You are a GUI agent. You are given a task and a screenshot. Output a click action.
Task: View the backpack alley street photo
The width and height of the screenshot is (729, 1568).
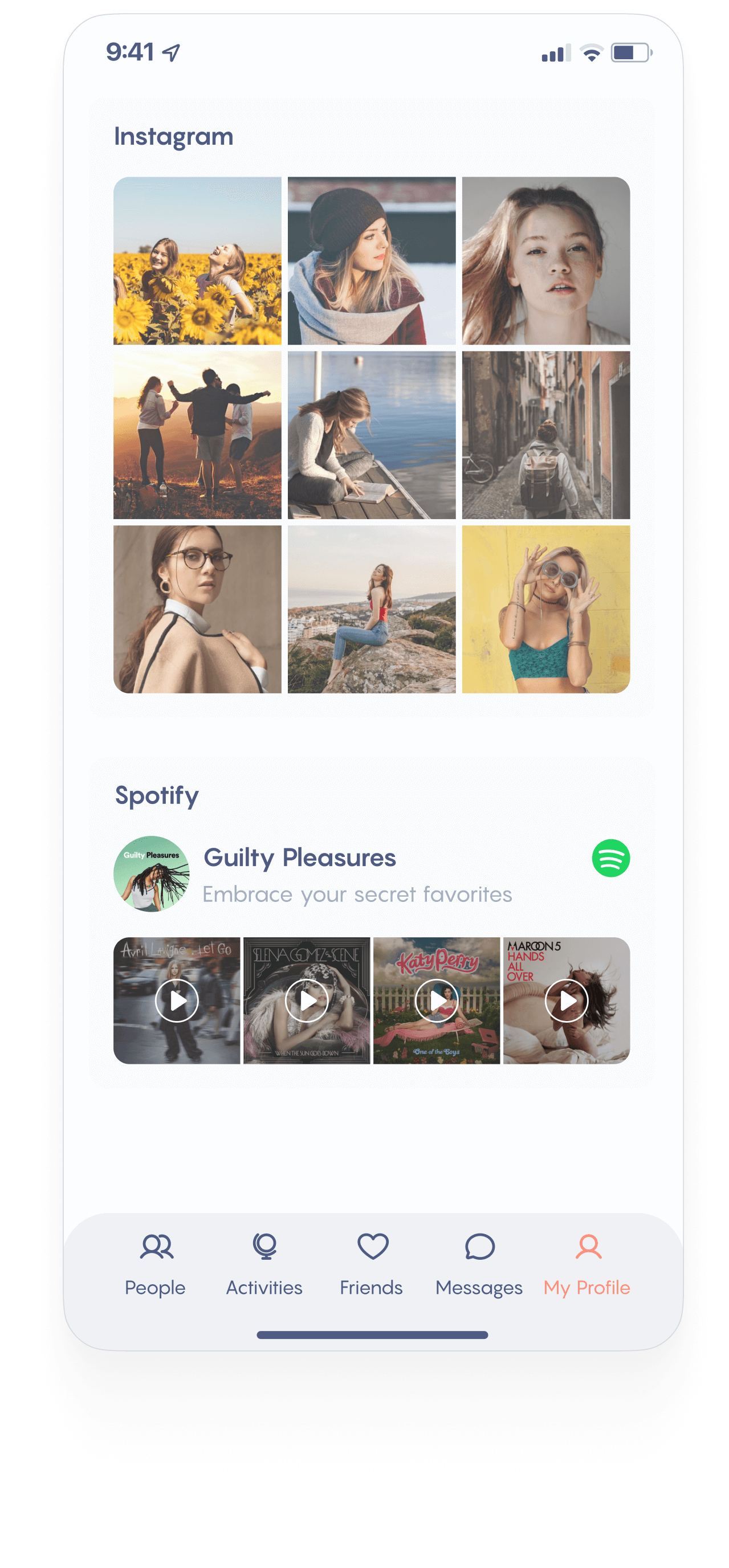545,435
